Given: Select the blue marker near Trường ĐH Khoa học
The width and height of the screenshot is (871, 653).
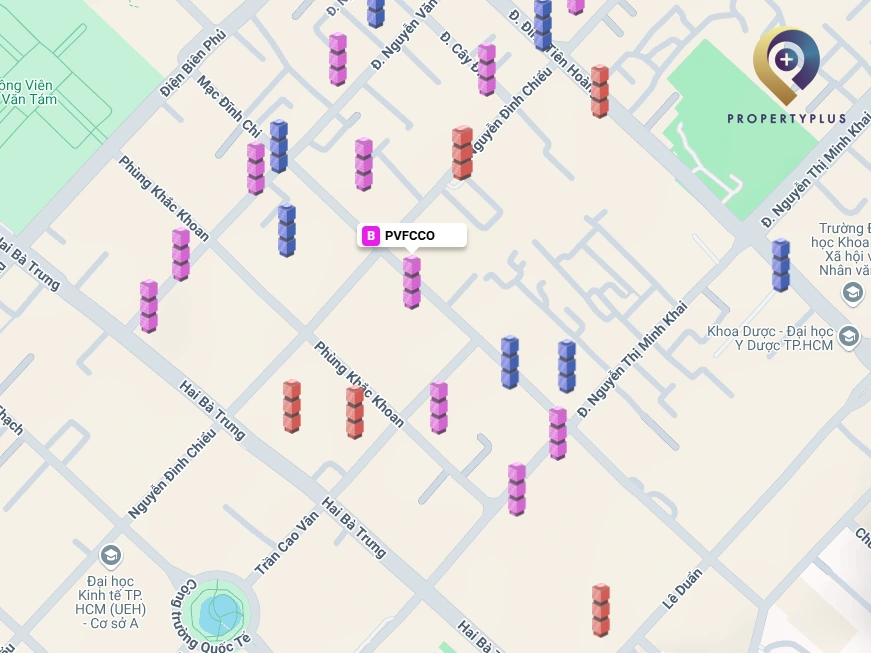Looking at the screenshot, I should point(781,265).
